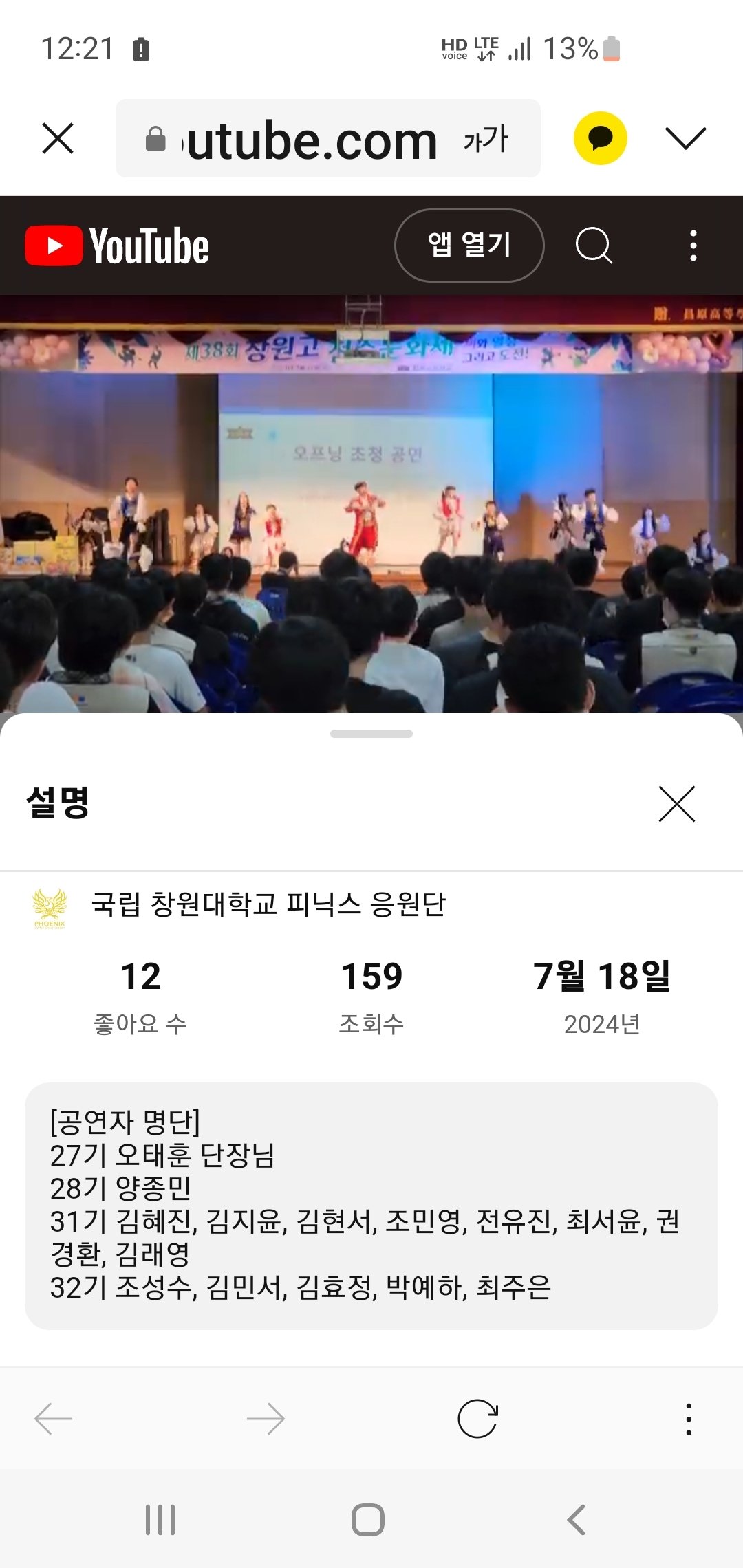This screenshot has height=1568, width=743.
Task: Open YouTube search
Action: coord(594,246)
